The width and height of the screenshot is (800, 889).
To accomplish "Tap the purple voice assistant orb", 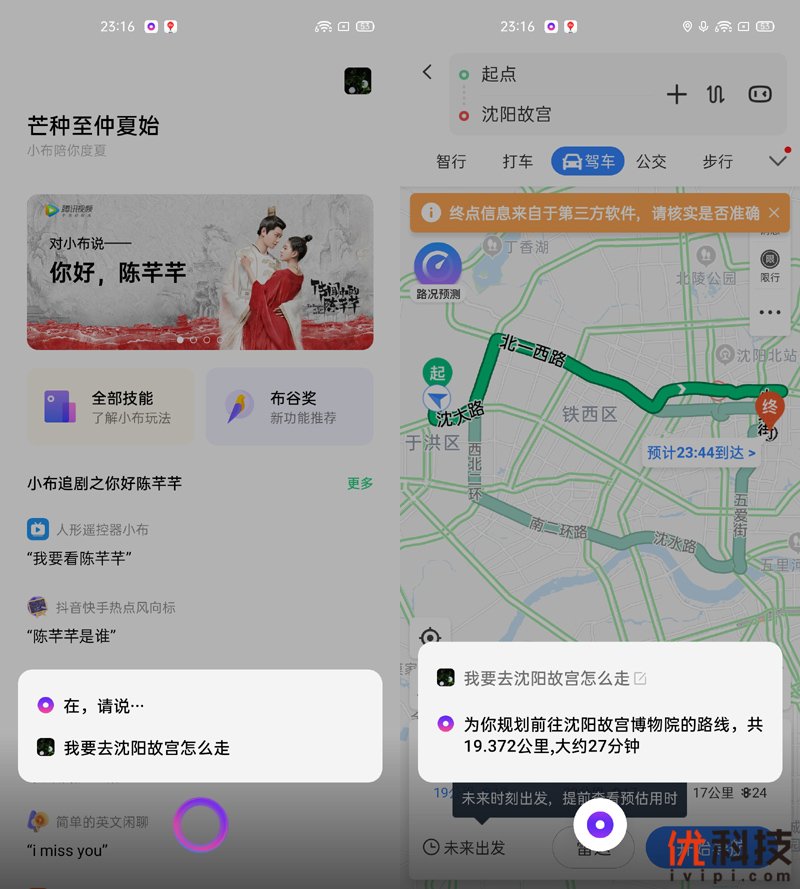I will (601, 823).
